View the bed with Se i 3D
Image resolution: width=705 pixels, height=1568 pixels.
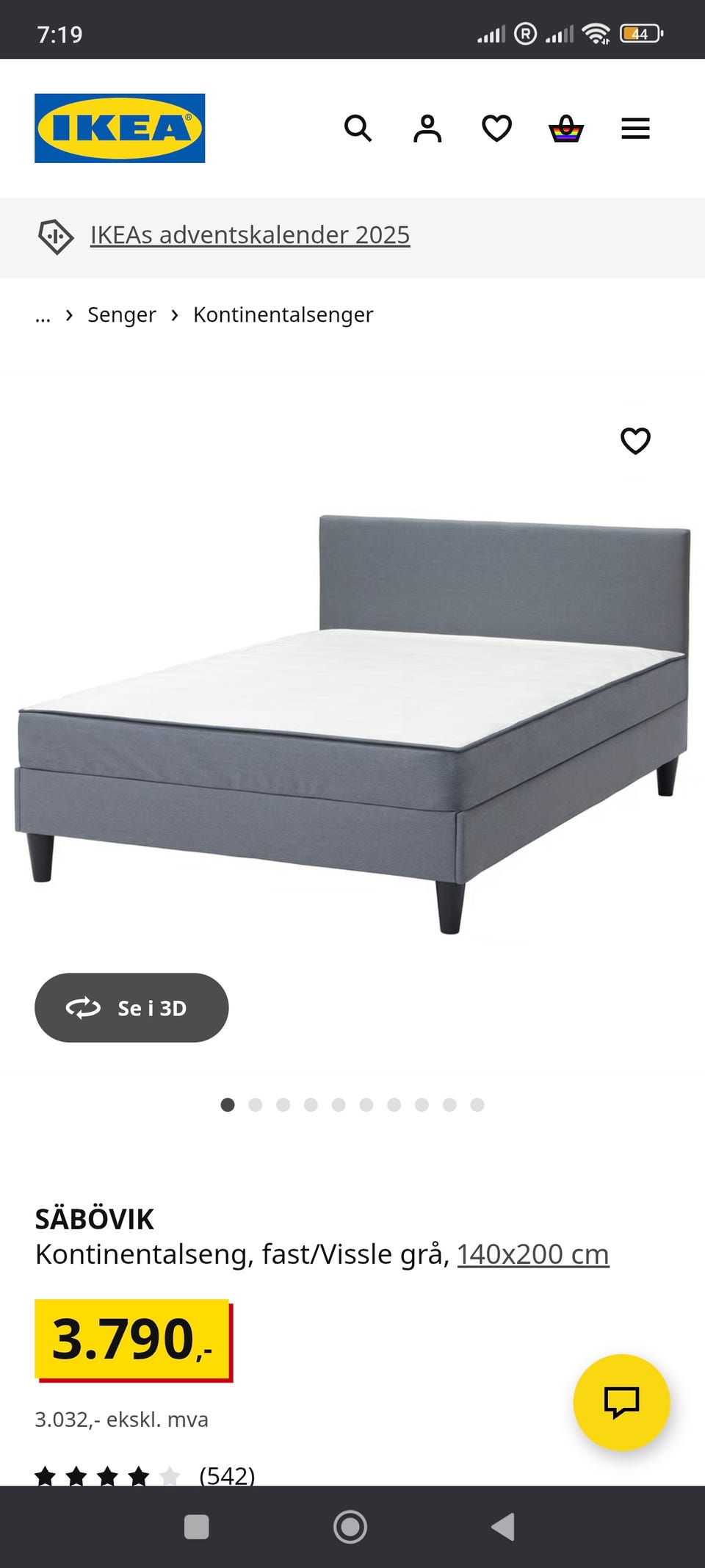(x=131, y=1007)
